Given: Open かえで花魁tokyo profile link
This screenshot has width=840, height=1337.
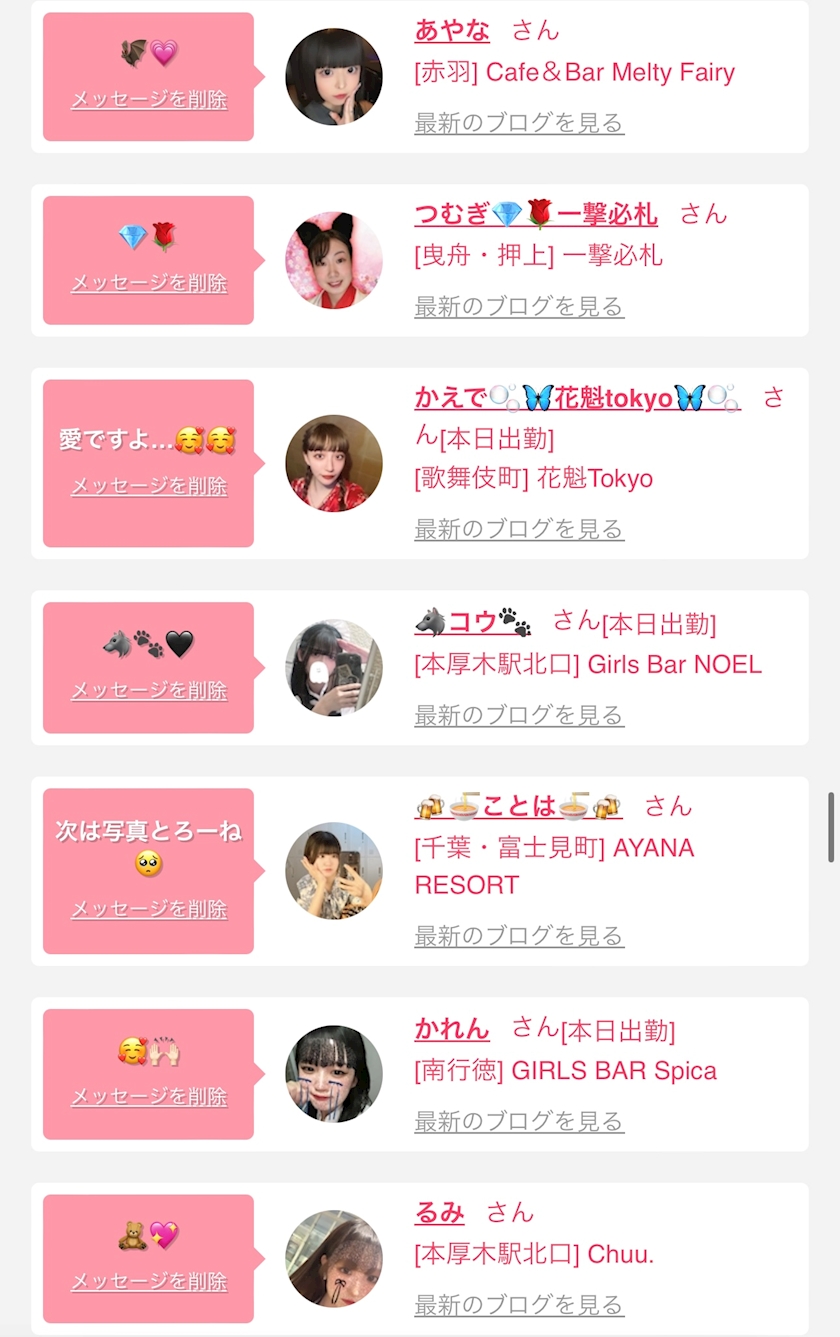Looking at the screenshot, I should (x=577, y=398).
